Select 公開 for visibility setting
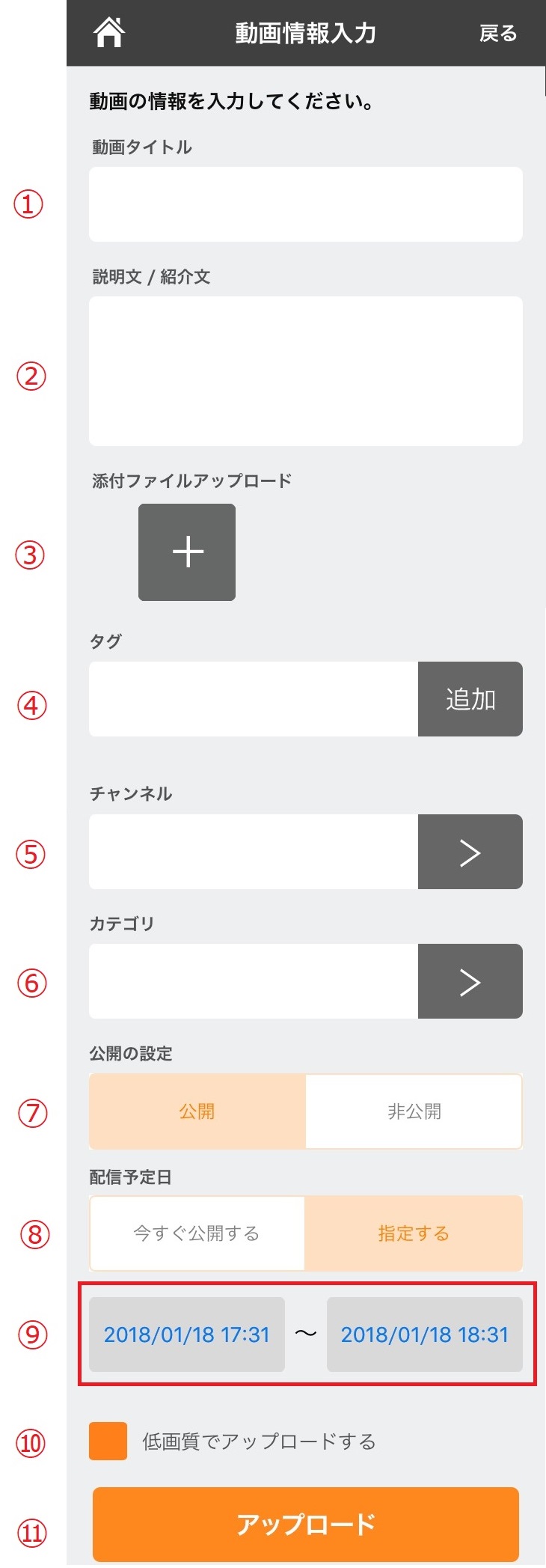The height and width of the screenshot is (1568, 546). pos(197,1111)
